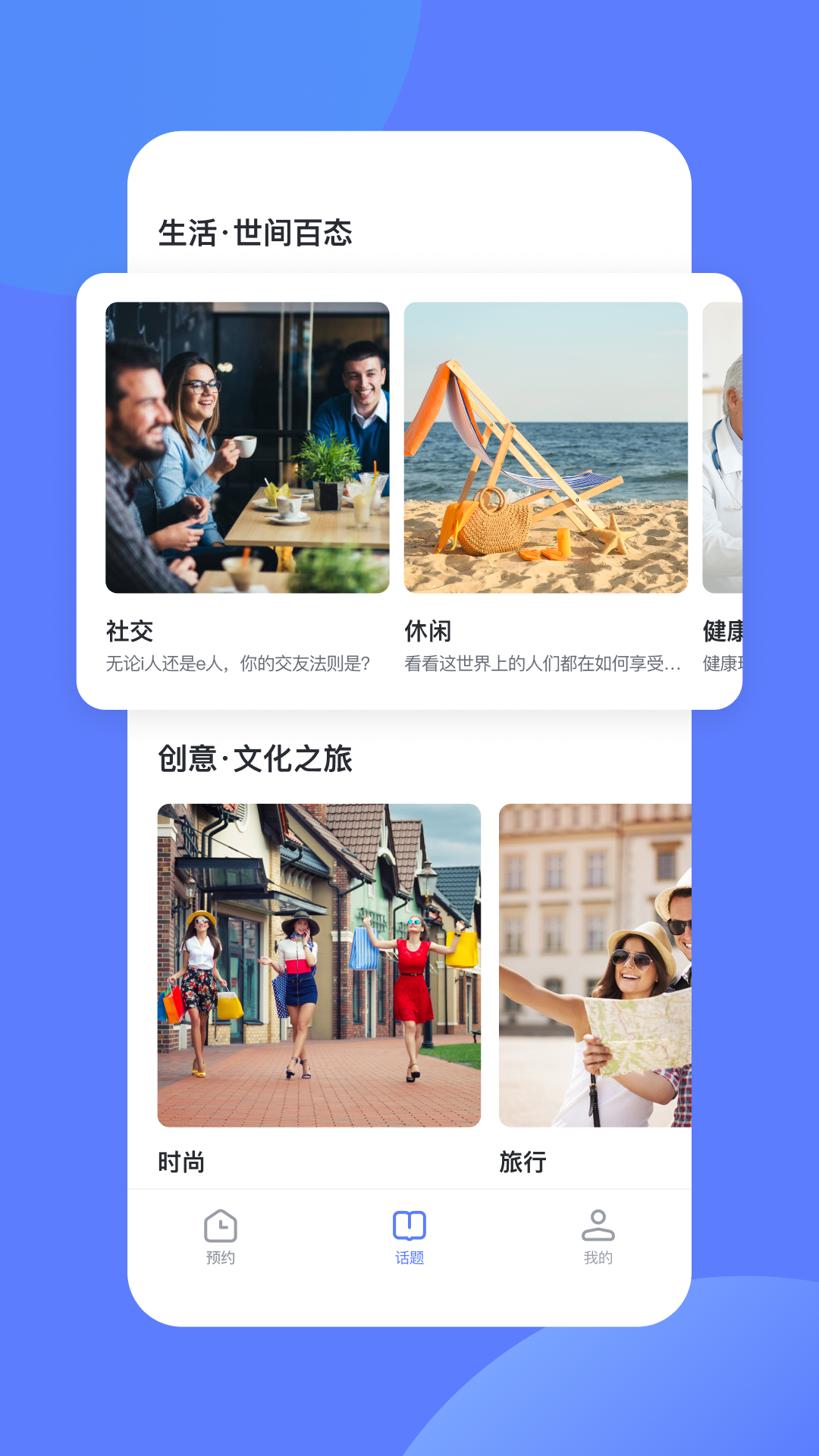Viewport: 819px width, 1456px height.
Task: Tap the subtitle under 社交 about 交友法则
Action: pos(239,664)
